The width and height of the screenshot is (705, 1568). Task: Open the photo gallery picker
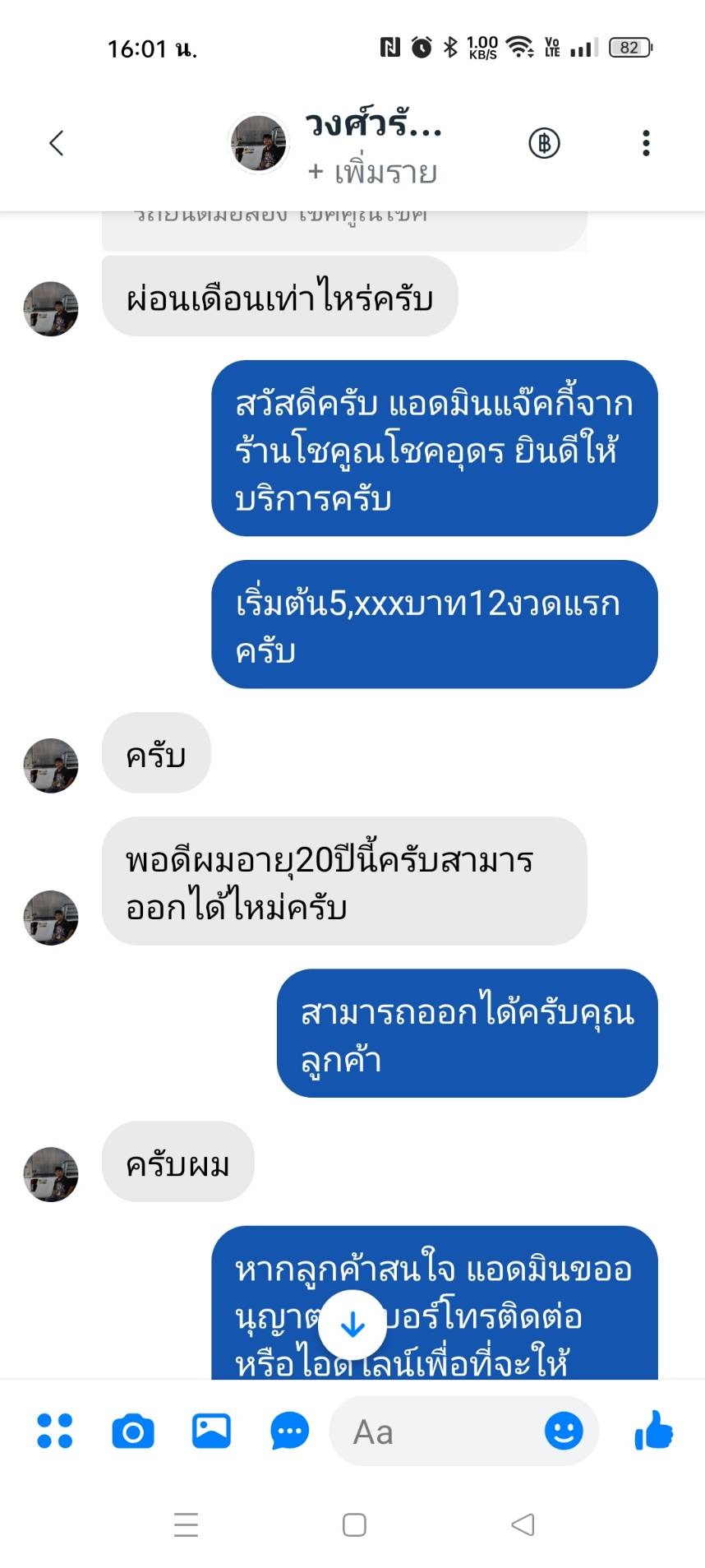click(x=211, y=1432)
